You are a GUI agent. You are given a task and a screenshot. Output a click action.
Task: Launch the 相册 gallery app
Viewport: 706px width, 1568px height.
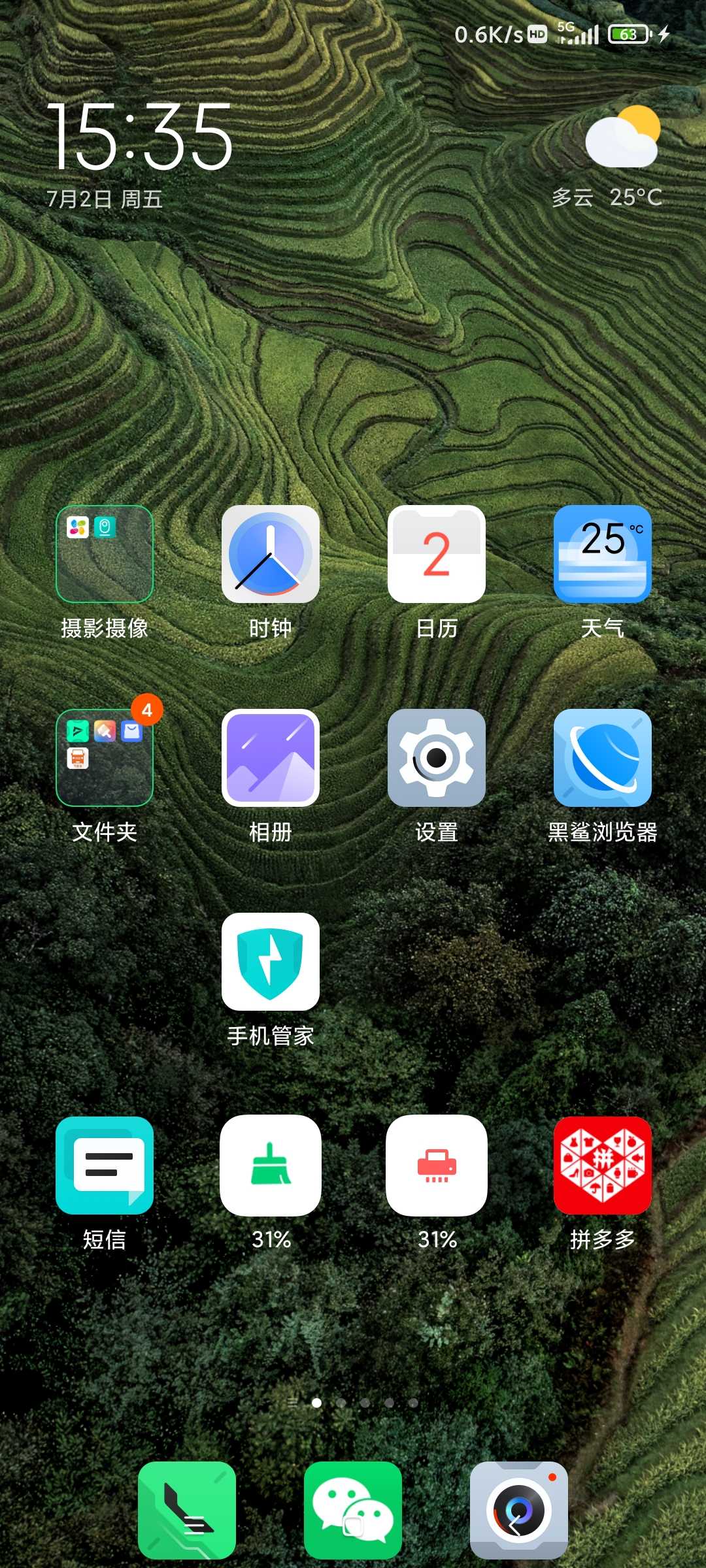271,758
